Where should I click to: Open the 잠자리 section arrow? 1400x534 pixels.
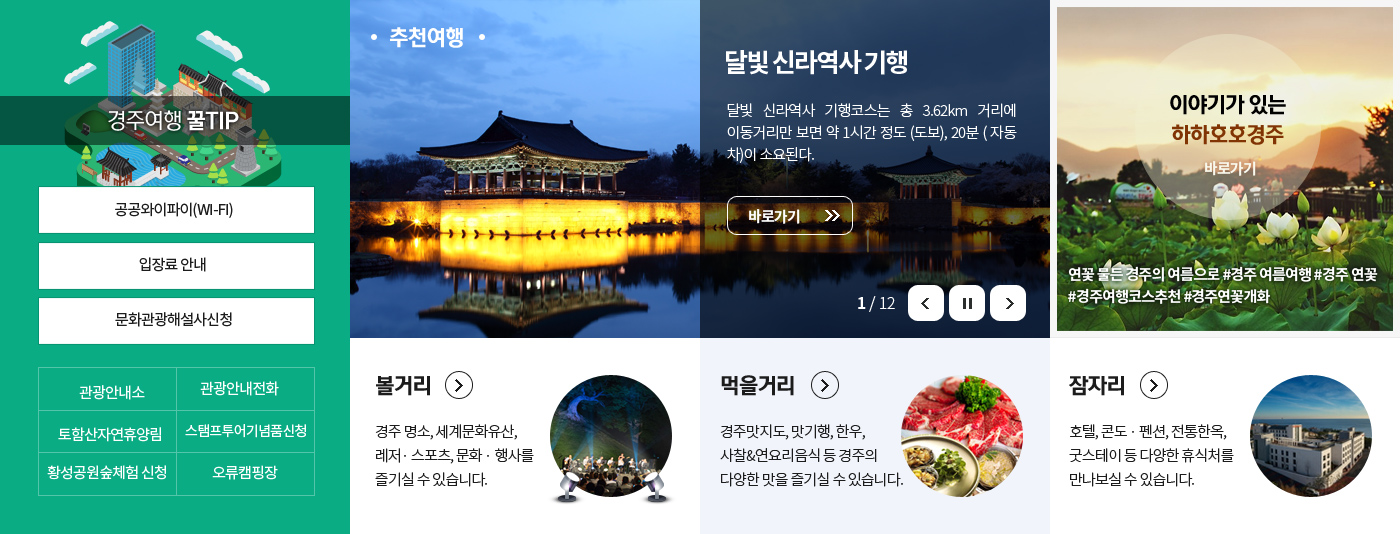tap(1153, 385)
